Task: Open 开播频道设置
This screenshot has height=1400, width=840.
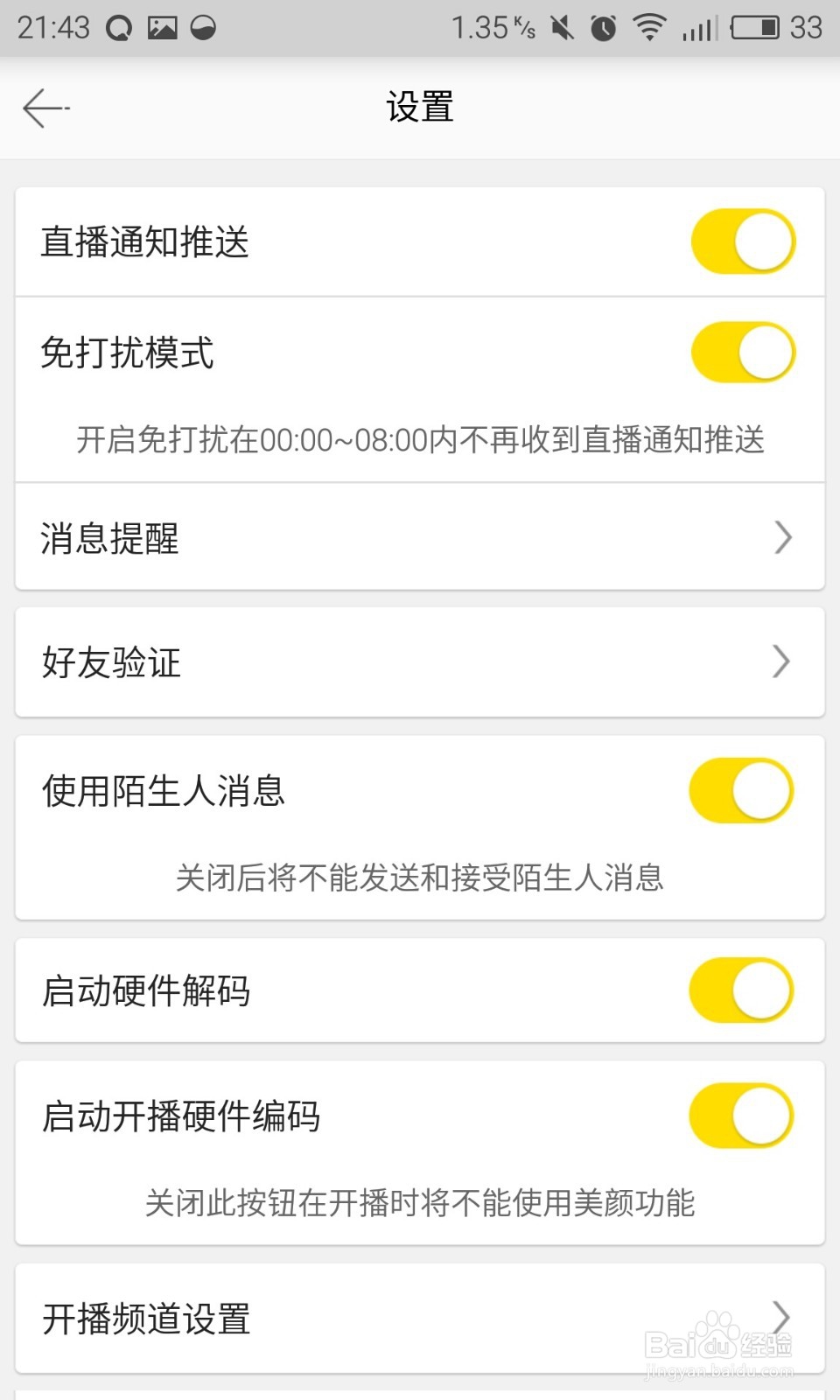Action: click(420, 1319)
